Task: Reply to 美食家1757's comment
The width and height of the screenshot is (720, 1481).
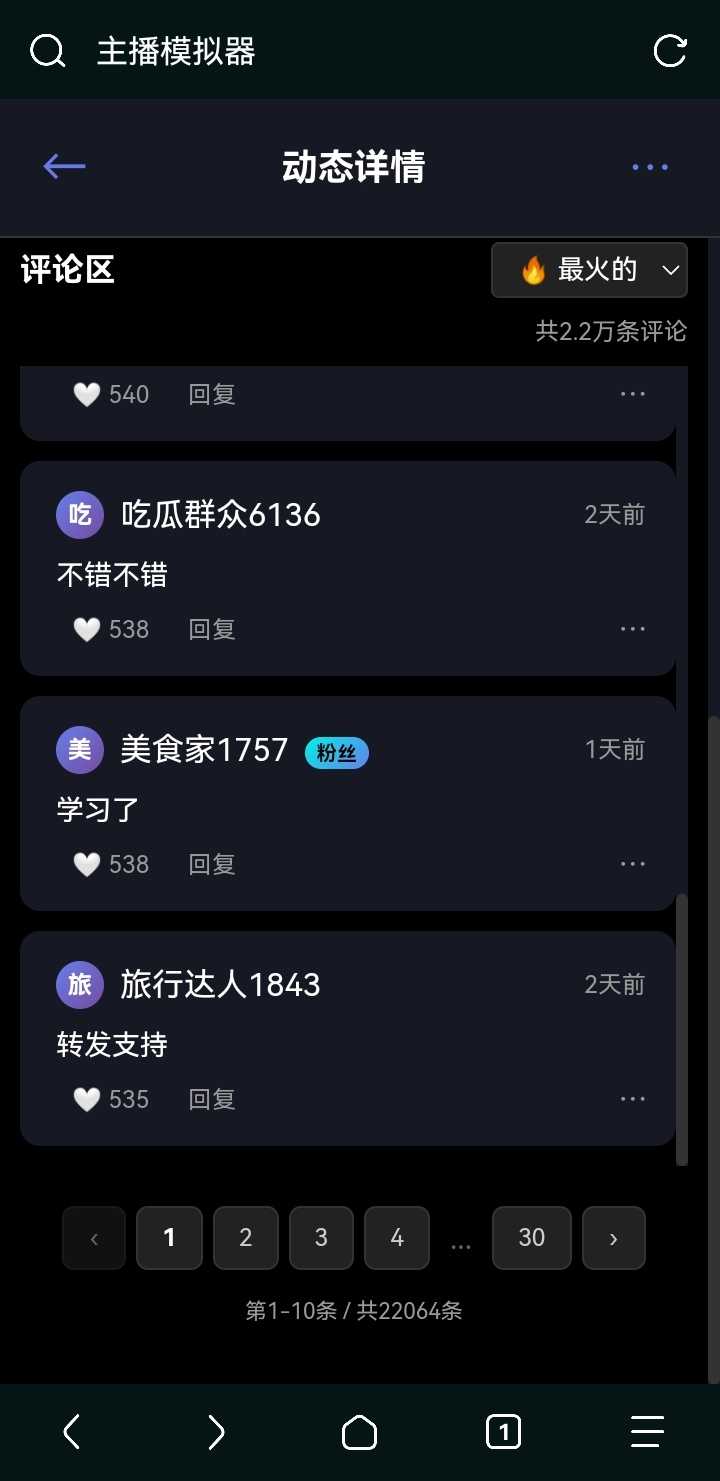Action: (212, 864)
